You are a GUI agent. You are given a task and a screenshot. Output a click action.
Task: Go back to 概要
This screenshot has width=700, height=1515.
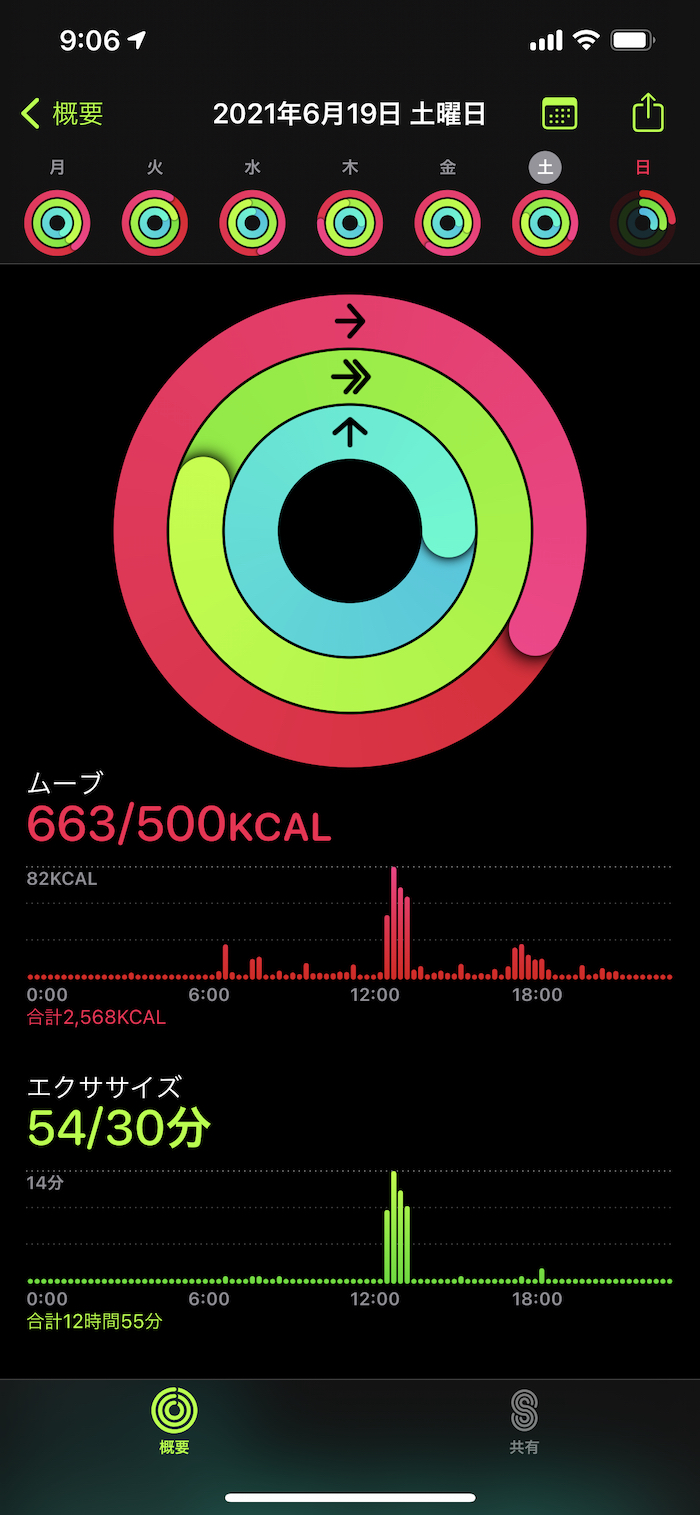[x=62, y=114]
